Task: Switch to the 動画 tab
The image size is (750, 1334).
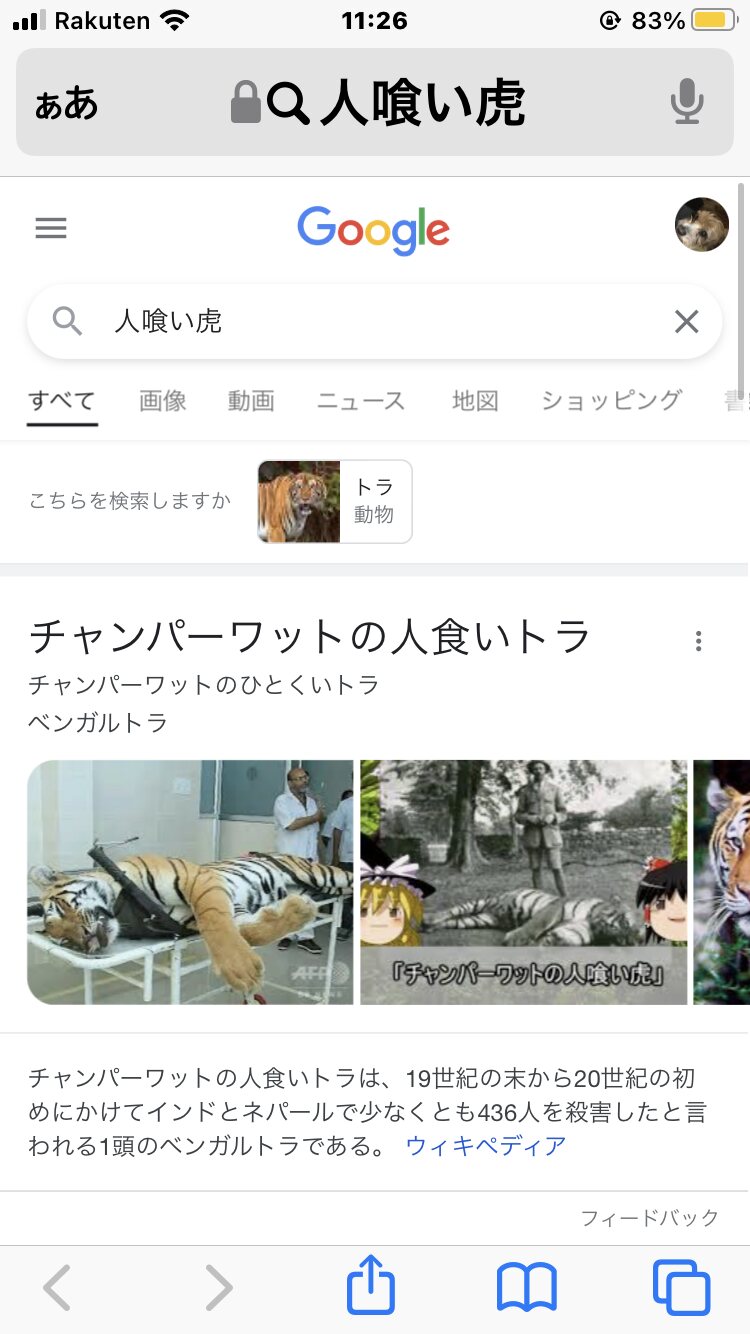Action: pyautogui.click(x=251, y=401)
